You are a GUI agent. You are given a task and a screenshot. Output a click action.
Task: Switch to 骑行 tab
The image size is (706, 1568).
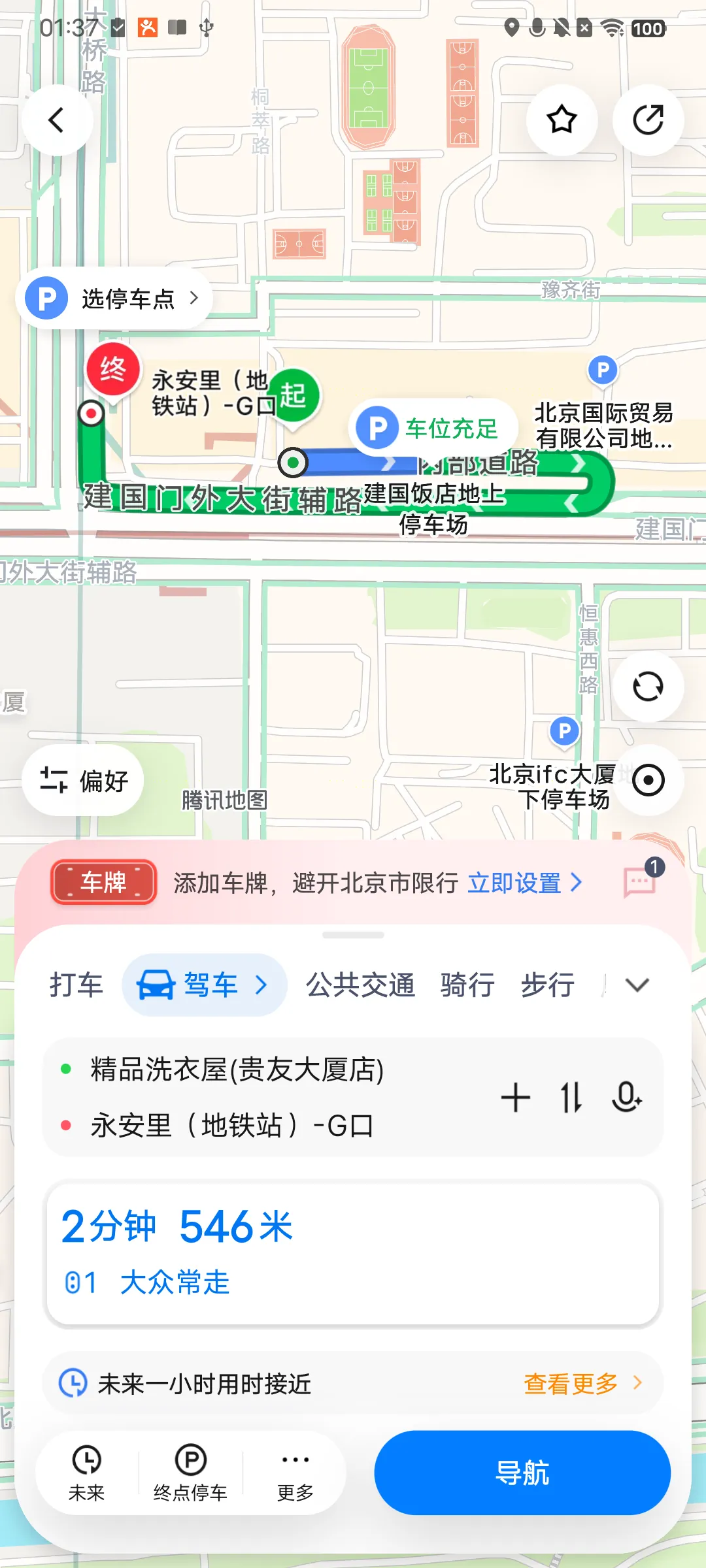[467, 985]
